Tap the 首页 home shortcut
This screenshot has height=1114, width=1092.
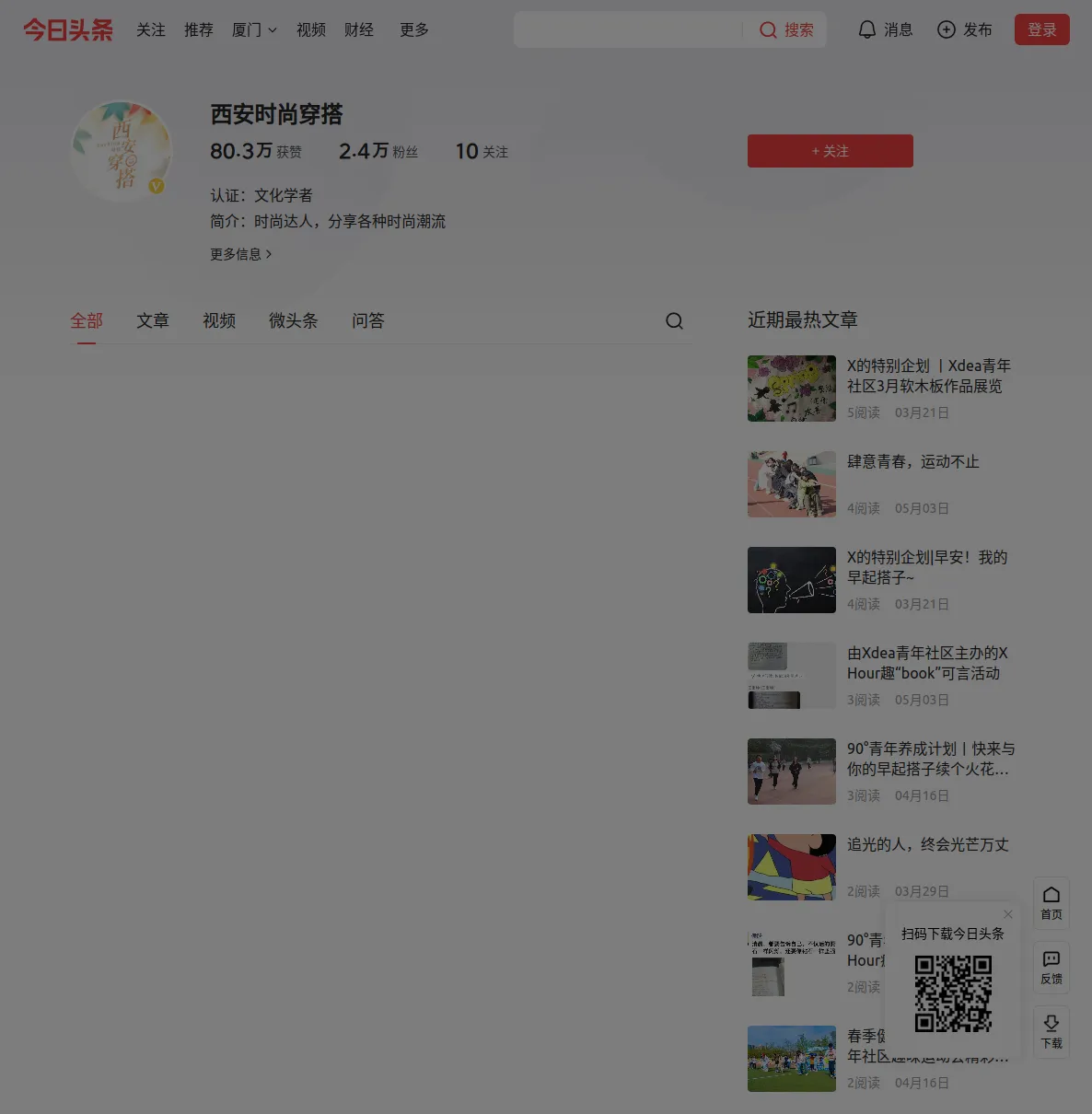pyautogui.click(x=1051, y=902)
